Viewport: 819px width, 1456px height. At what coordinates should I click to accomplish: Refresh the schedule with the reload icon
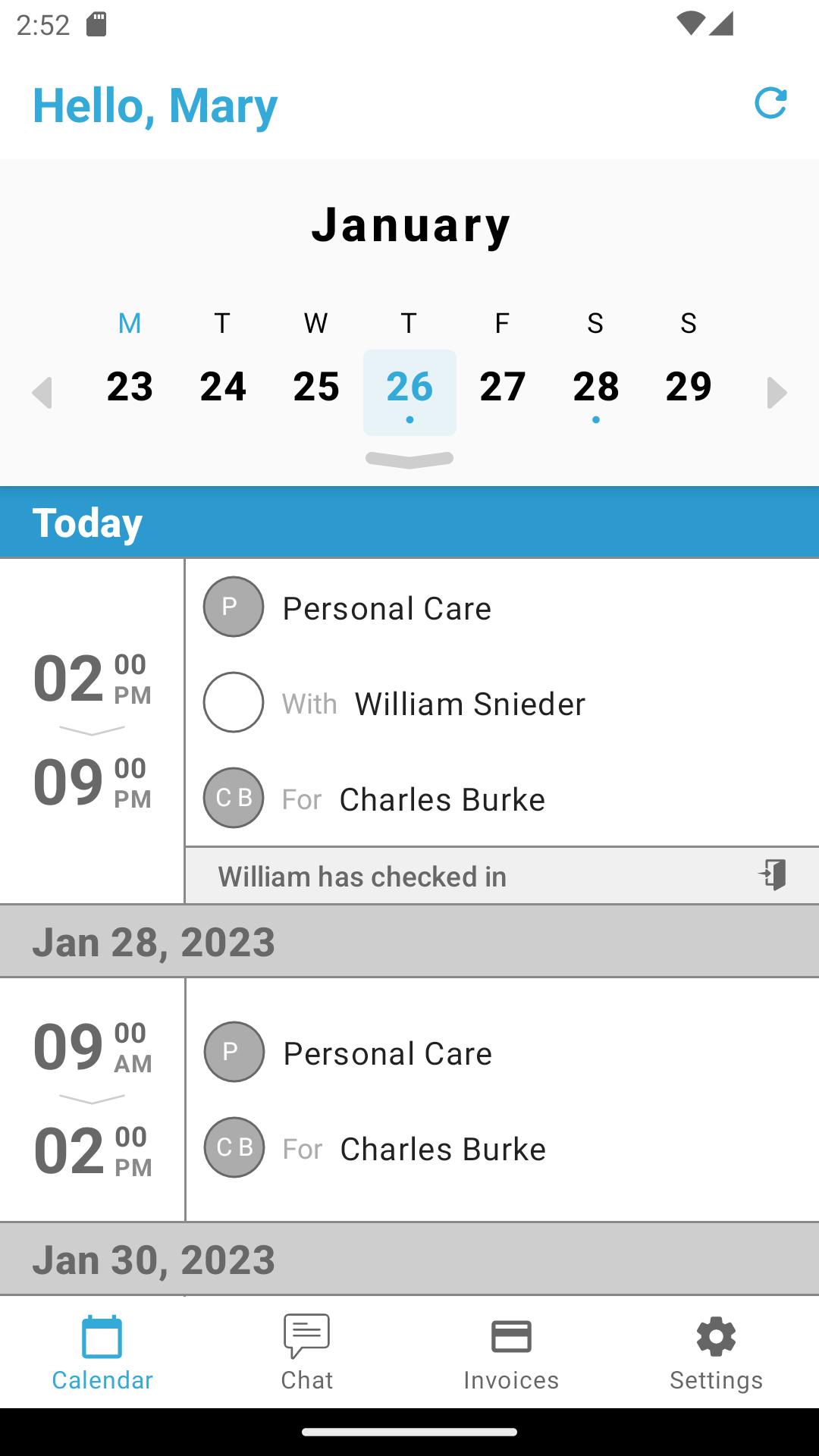pos(770,104)
